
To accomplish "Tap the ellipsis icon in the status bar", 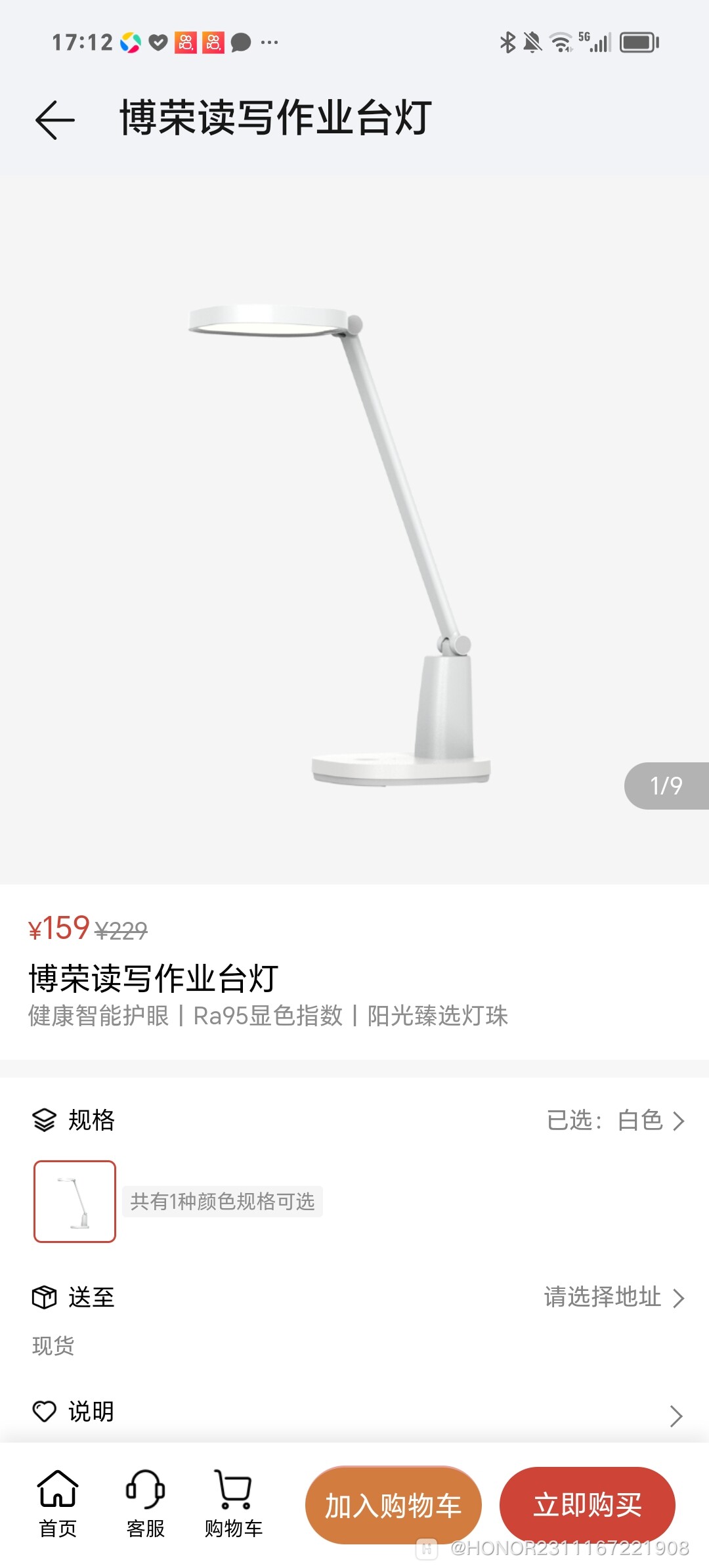I will coord(269,43).
